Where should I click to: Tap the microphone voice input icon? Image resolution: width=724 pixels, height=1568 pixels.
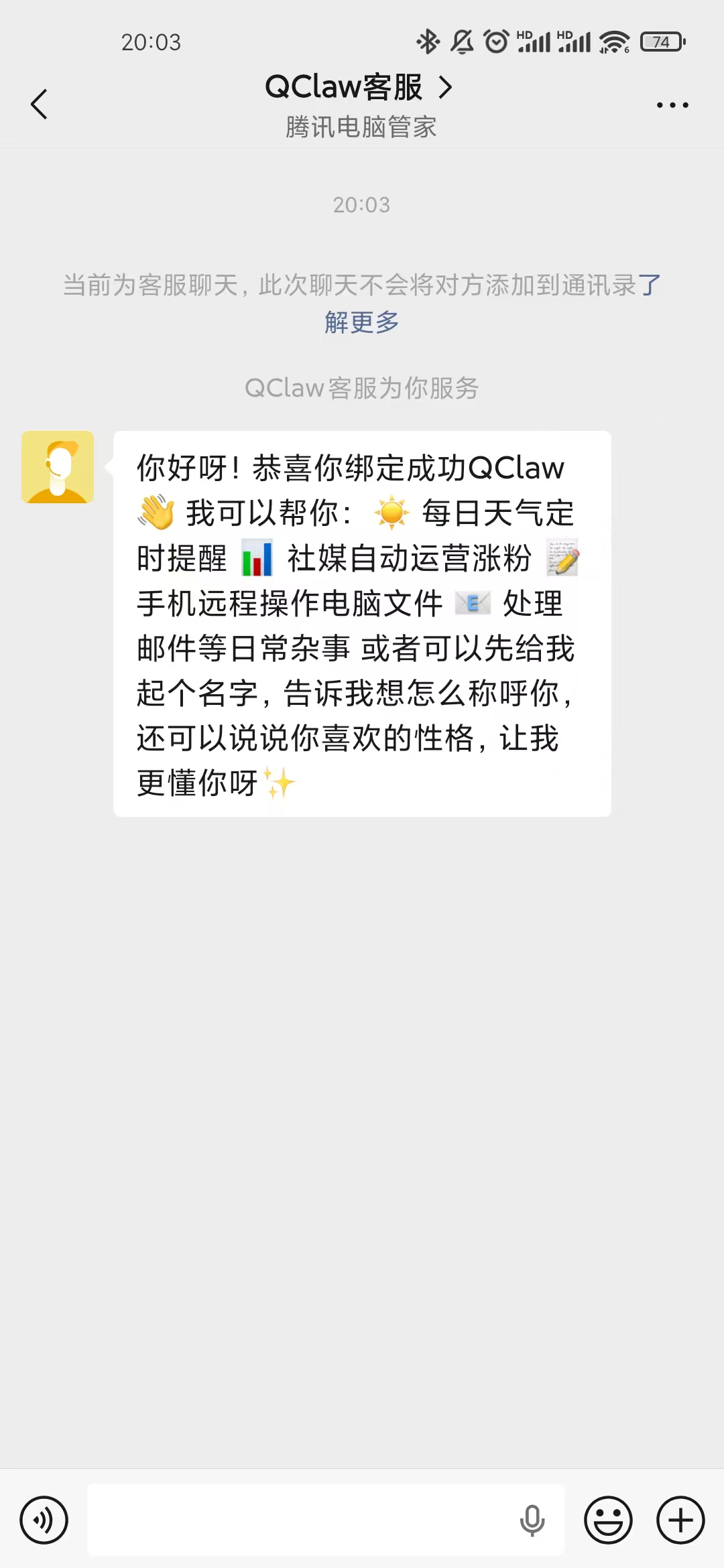tap(532, 1520)
